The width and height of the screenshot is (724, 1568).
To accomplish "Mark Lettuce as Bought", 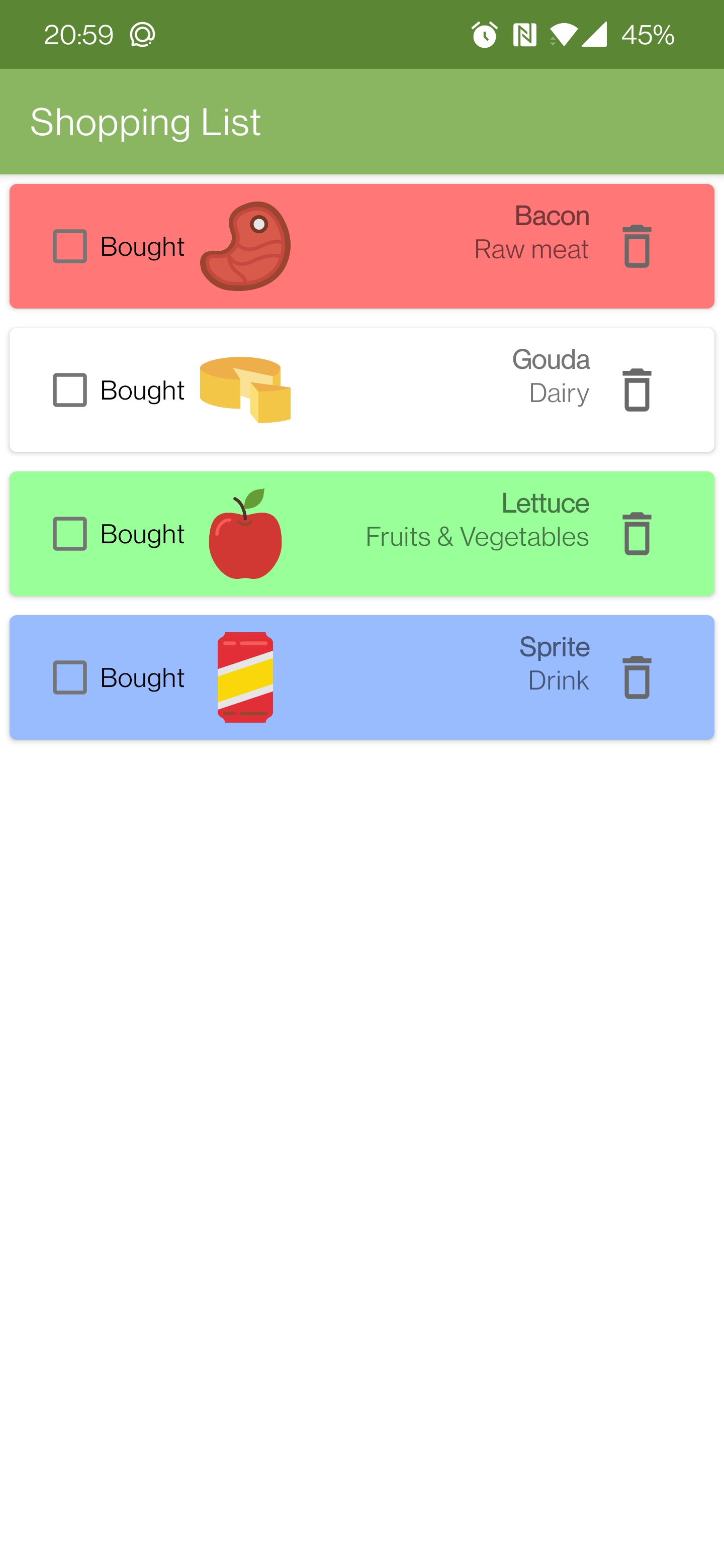I will (x=69, y=533).
